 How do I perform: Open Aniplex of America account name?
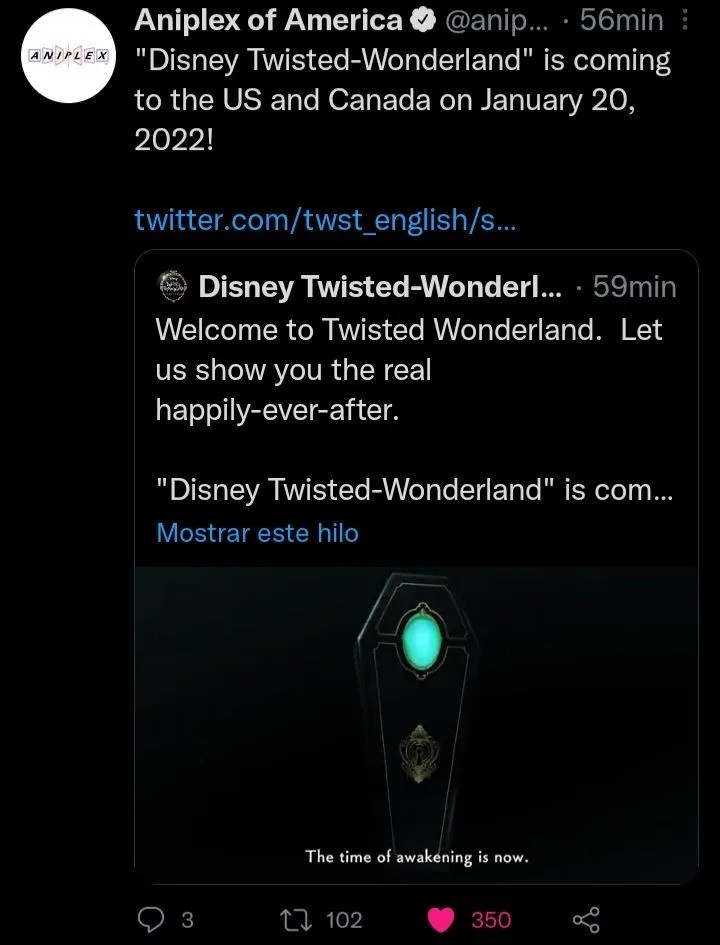(x=268, y=19)
